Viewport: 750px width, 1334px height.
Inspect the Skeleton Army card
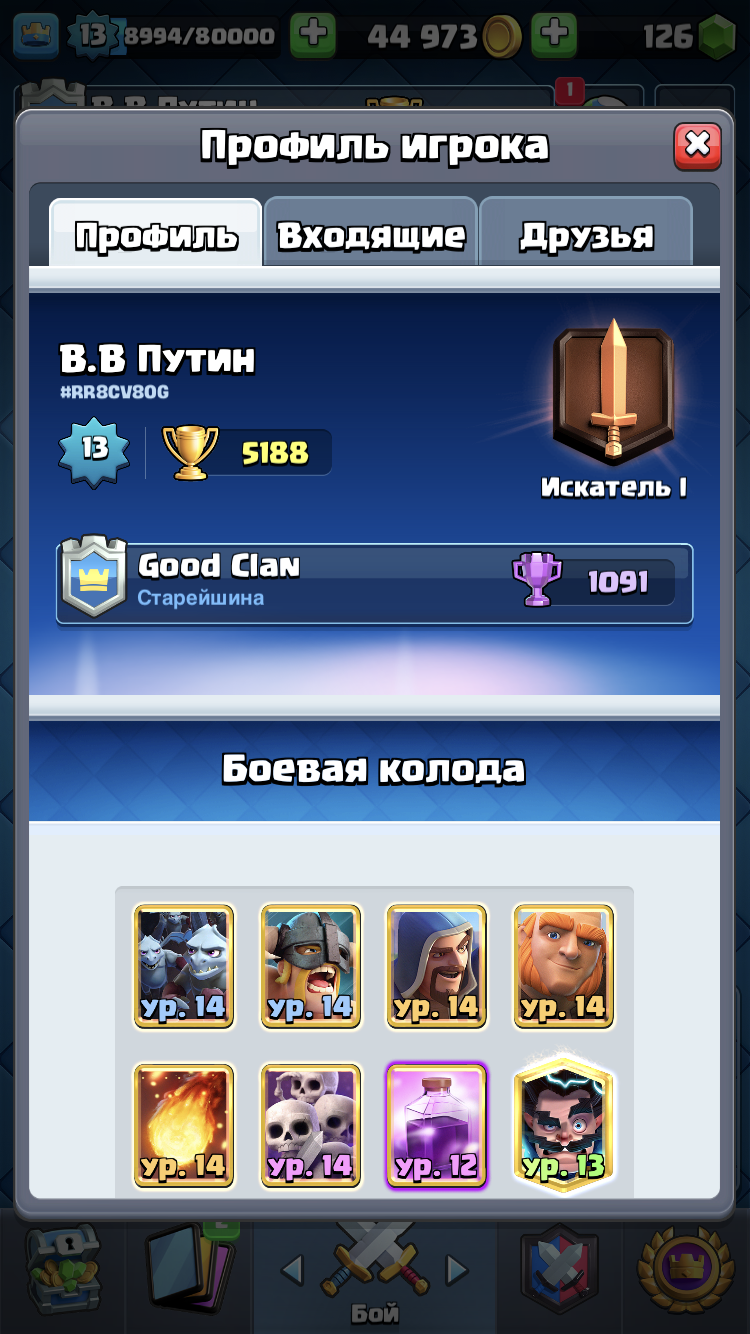pyautogui.click(x=310, y=1126)
